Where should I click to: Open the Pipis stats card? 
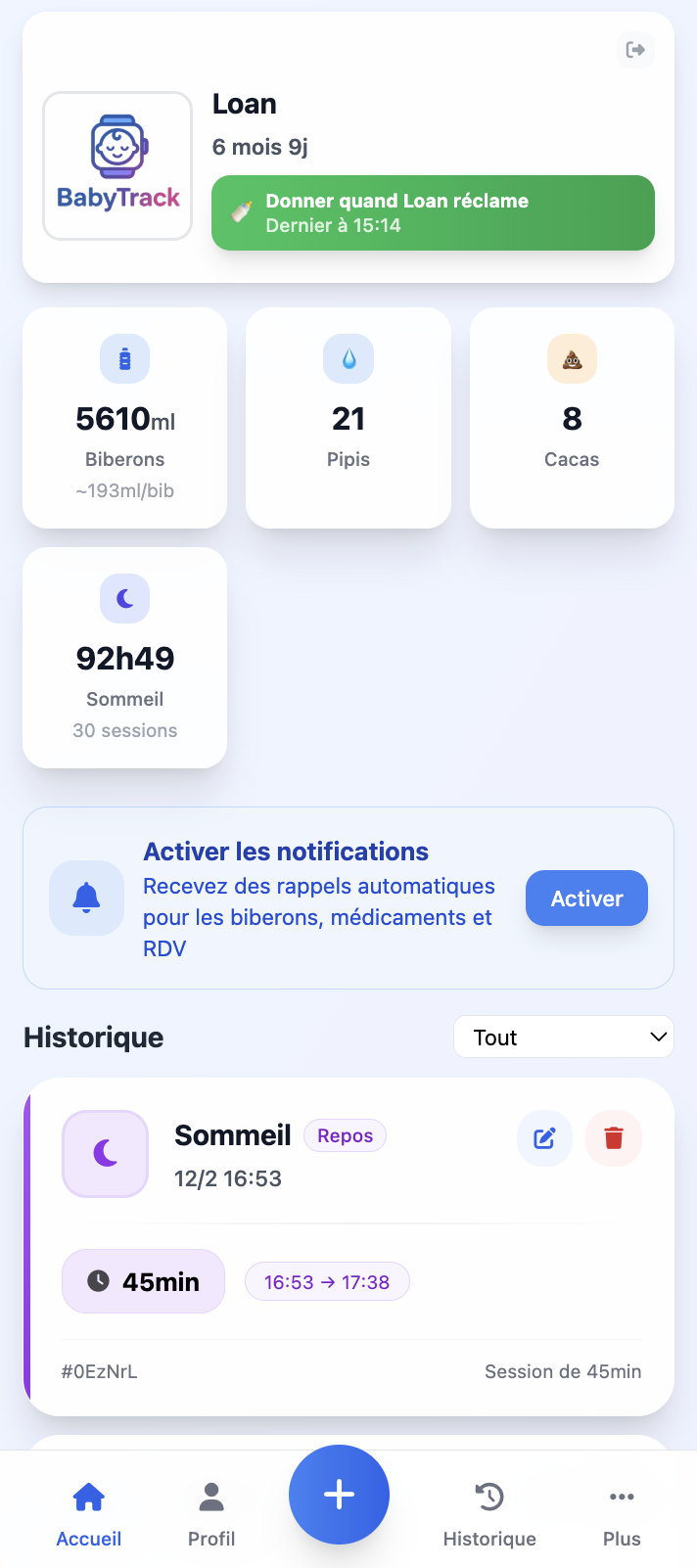(348, 419)
